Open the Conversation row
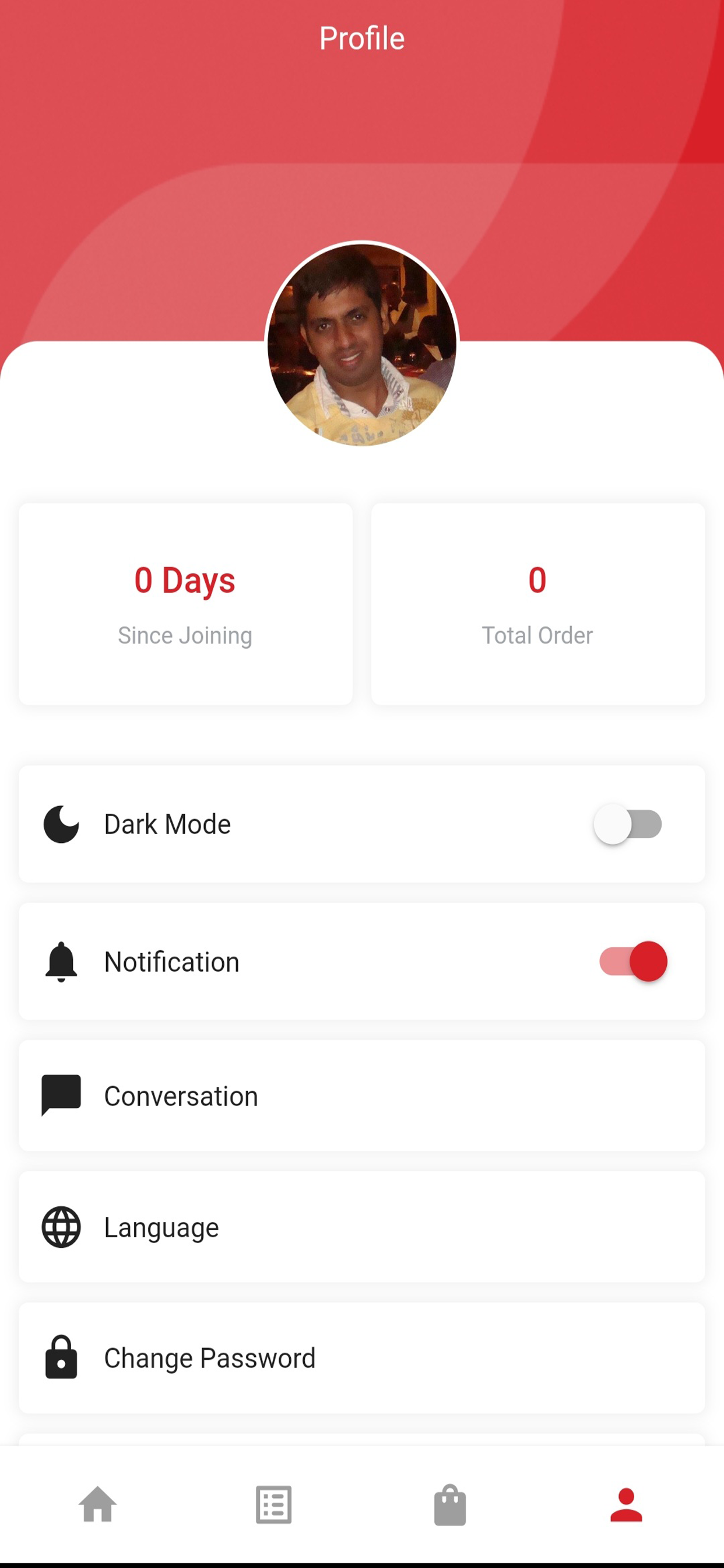Screen dimensions: 724x1568 [x=362, y=1095]
